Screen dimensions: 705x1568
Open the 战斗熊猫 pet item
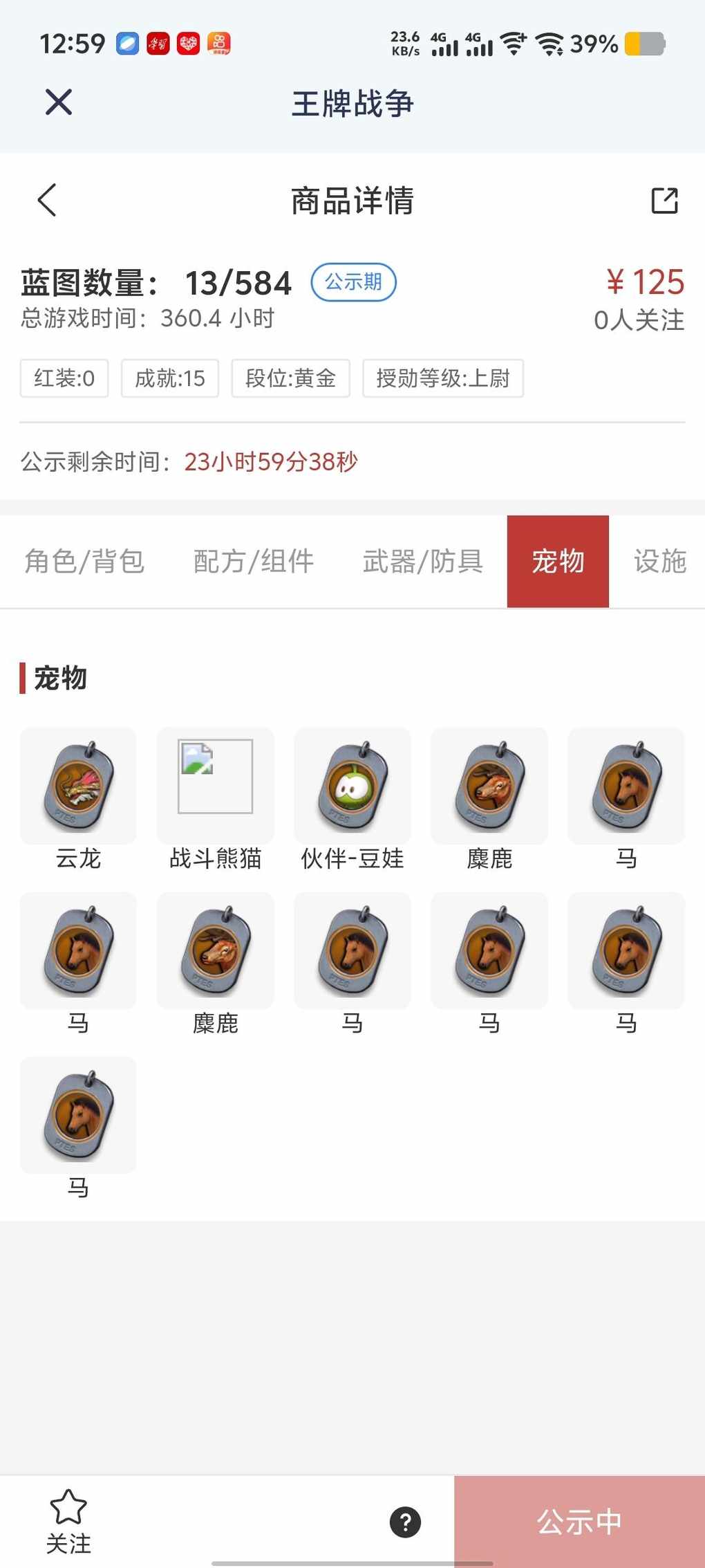[x=215, y=786]
